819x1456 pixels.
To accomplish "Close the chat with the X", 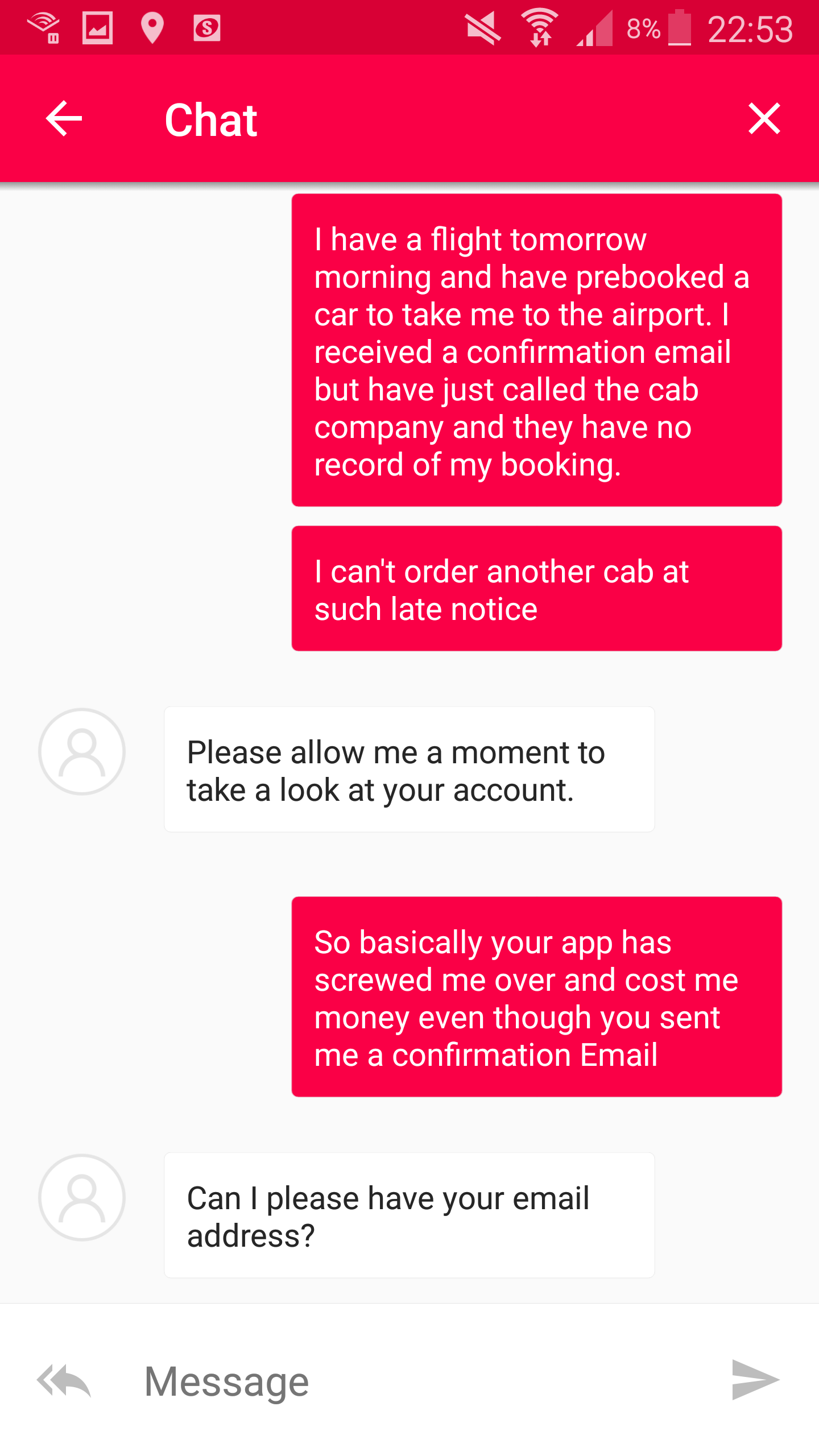I will (x=764, y=119).
